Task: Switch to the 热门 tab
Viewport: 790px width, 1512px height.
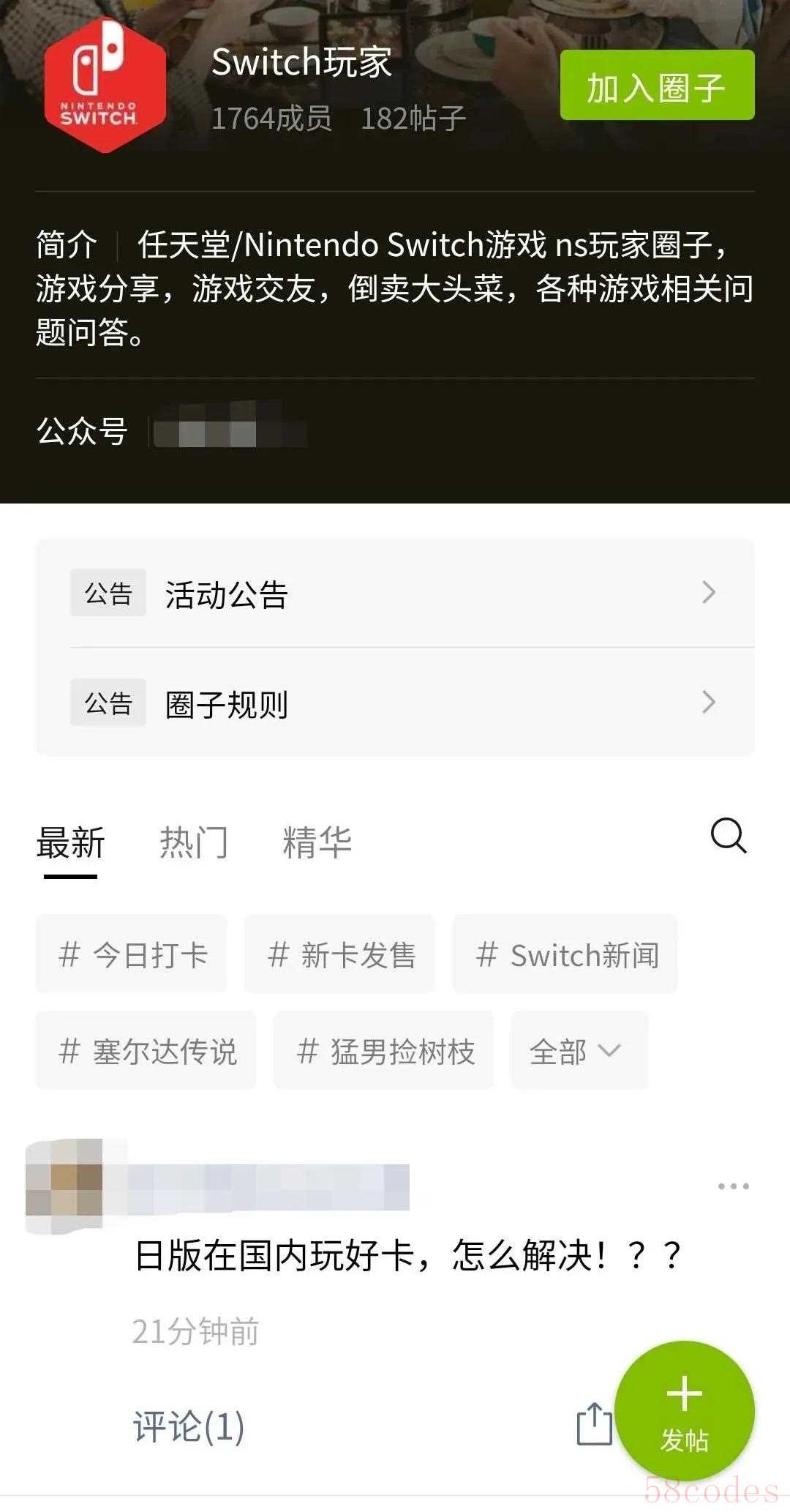Action: [x=194, y=842]
